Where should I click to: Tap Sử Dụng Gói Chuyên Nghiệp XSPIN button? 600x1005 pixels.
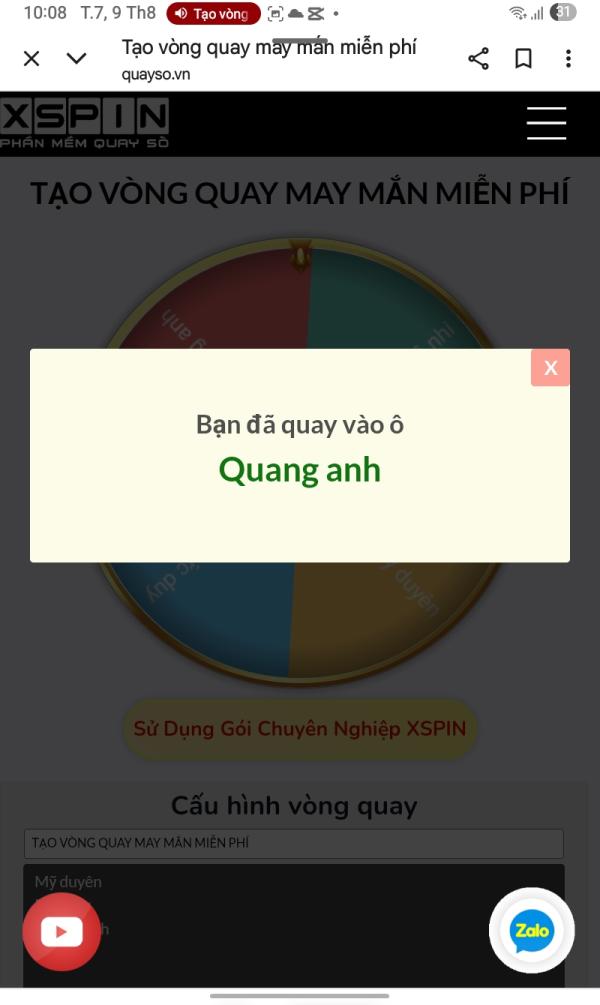pos(300,728)
